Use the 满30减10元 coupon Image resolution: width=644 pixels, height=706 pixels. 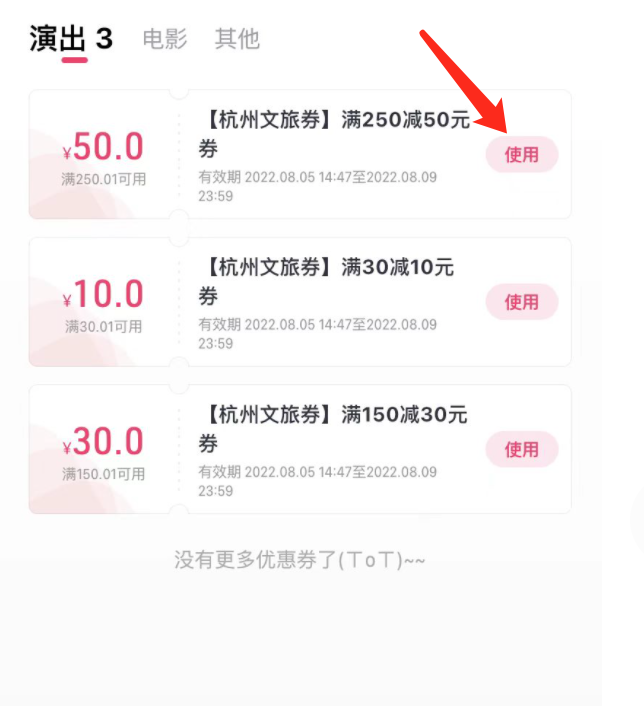coord(521,302)
